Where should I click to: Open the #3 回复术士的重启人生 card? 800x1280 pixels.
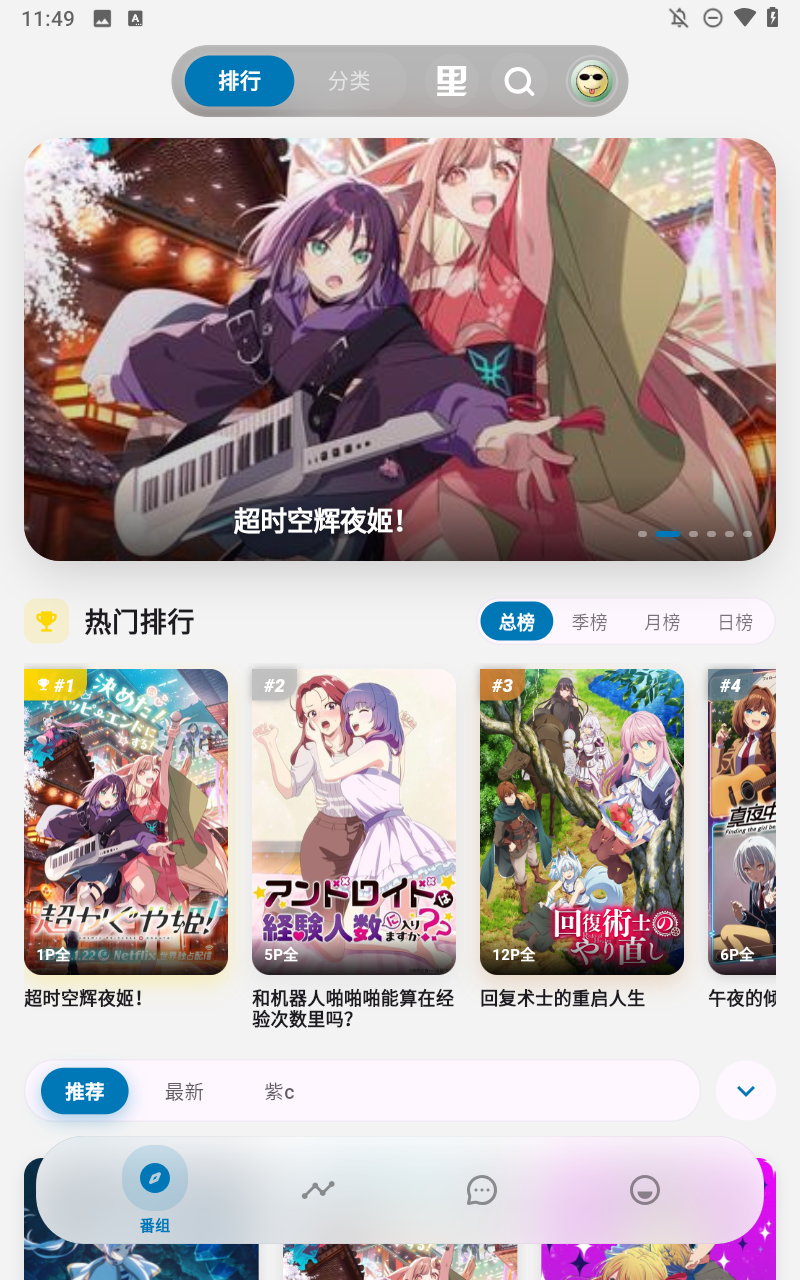[x=582, y=822]
